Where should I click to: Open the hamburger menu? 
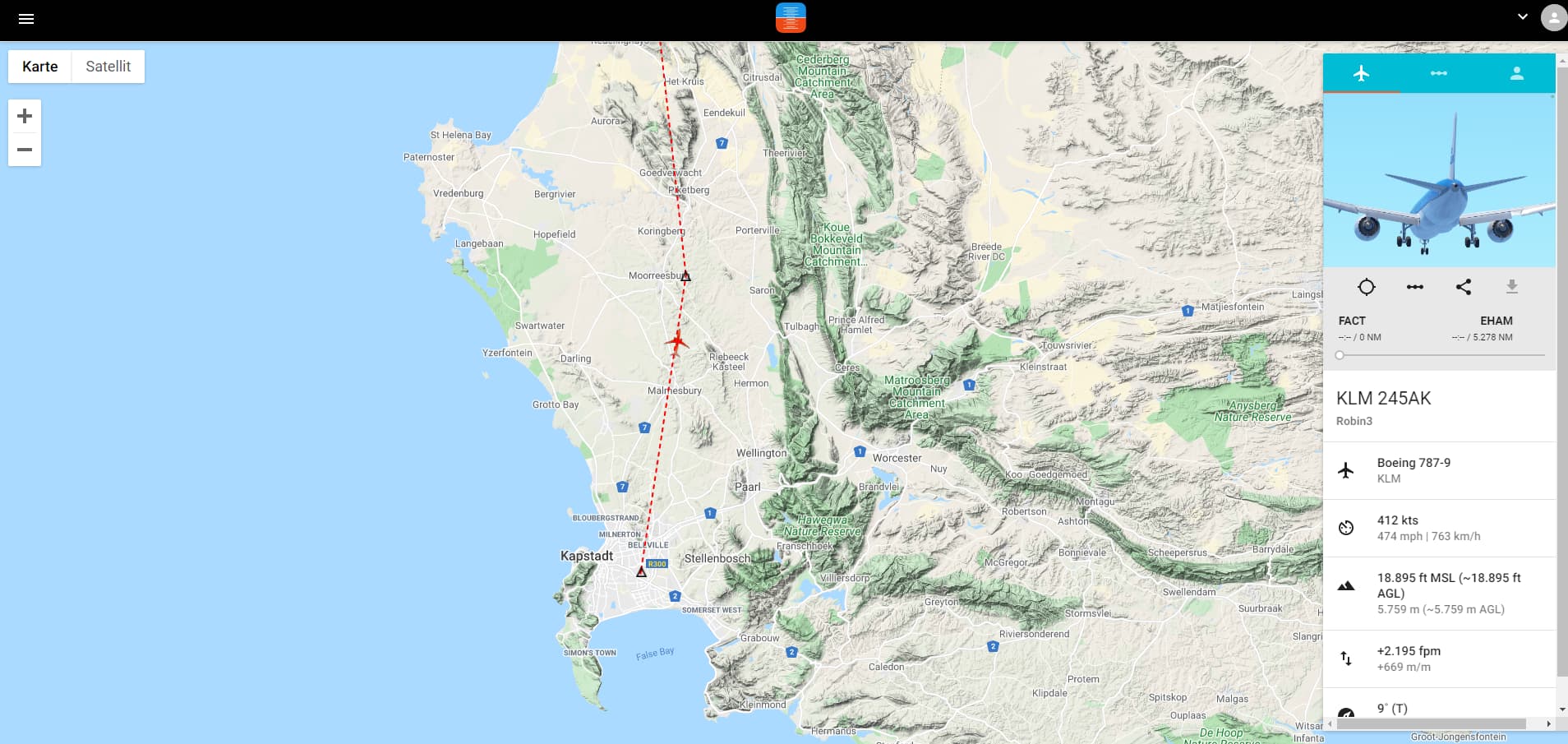(x=26, y=19)
